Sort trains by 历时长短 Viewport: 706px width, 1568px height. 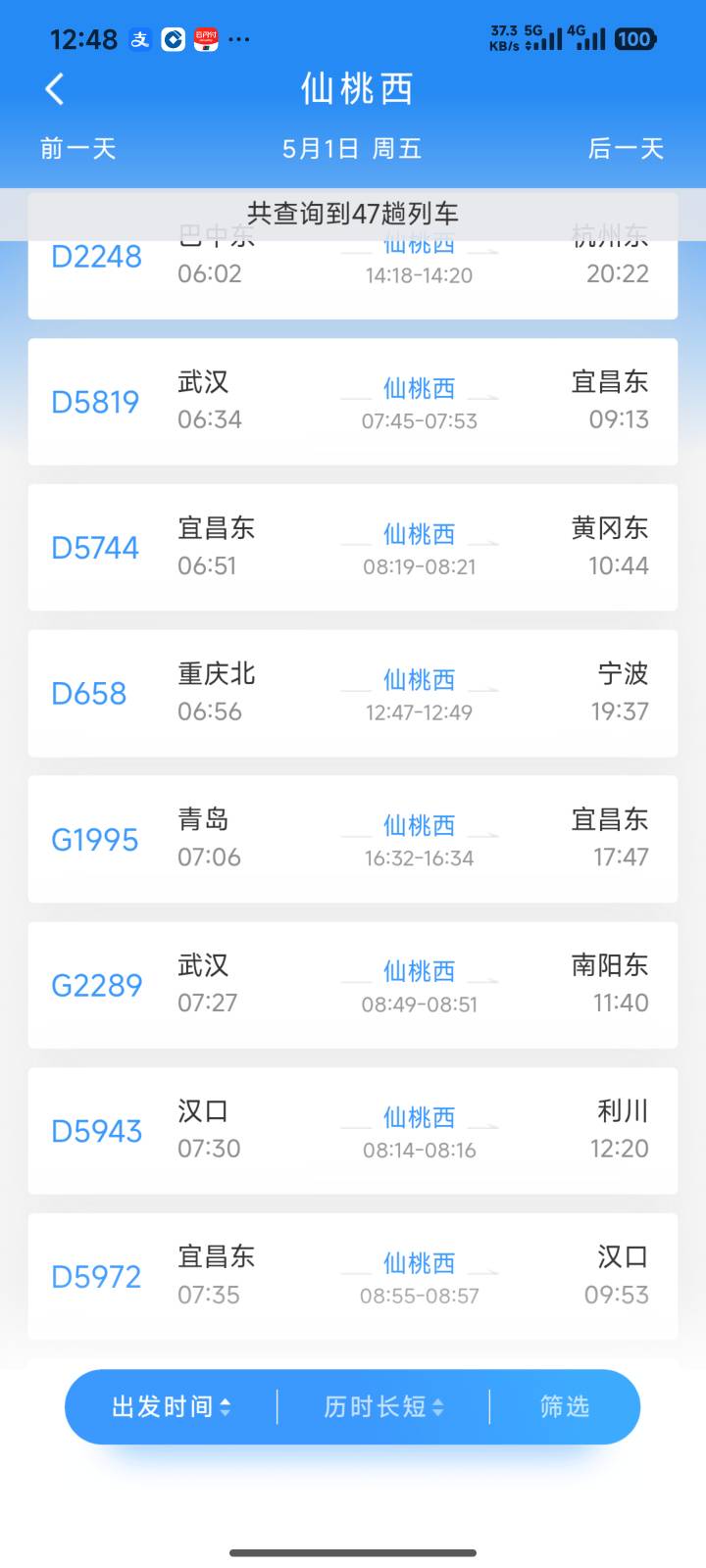(383, 1407)
